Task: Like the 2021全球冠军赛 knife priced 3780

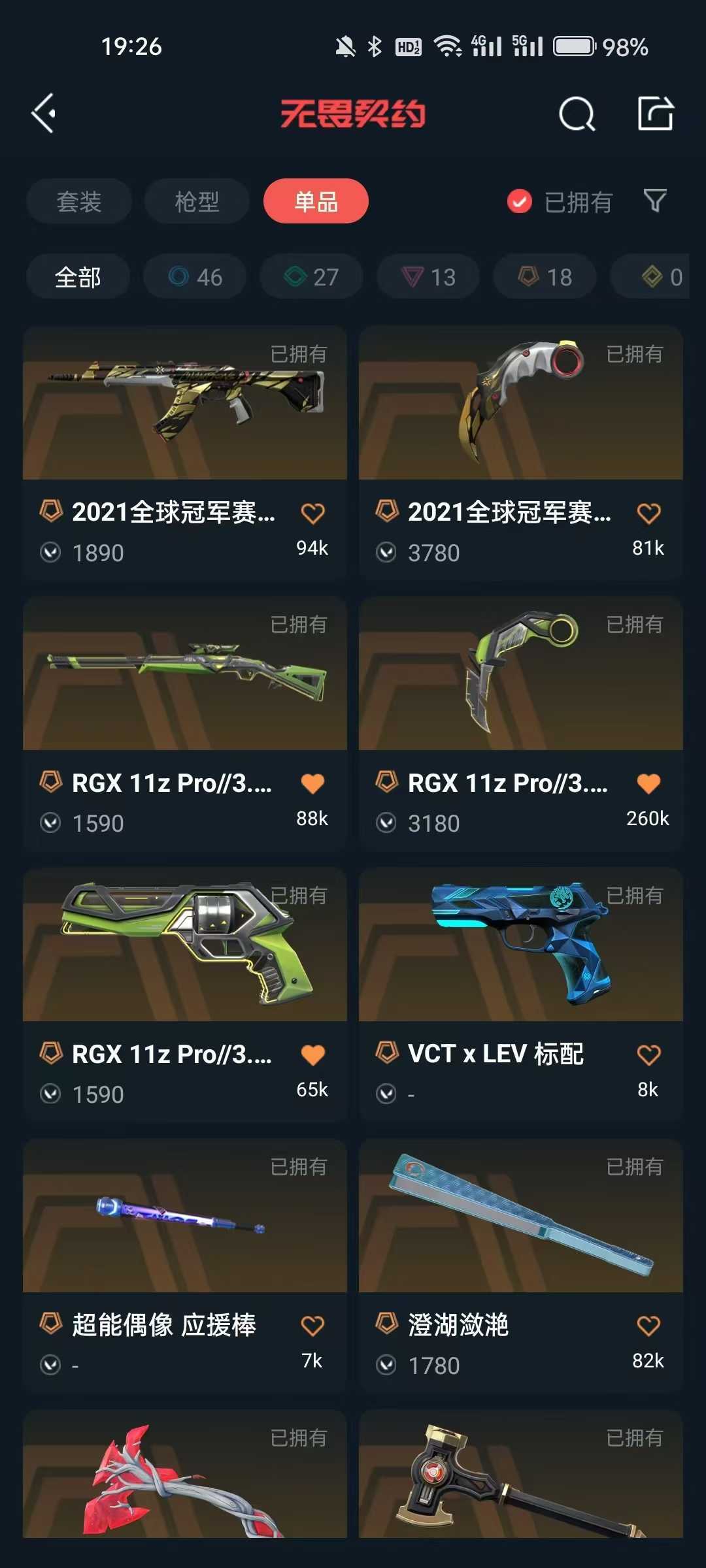Action: pos(648,514)
